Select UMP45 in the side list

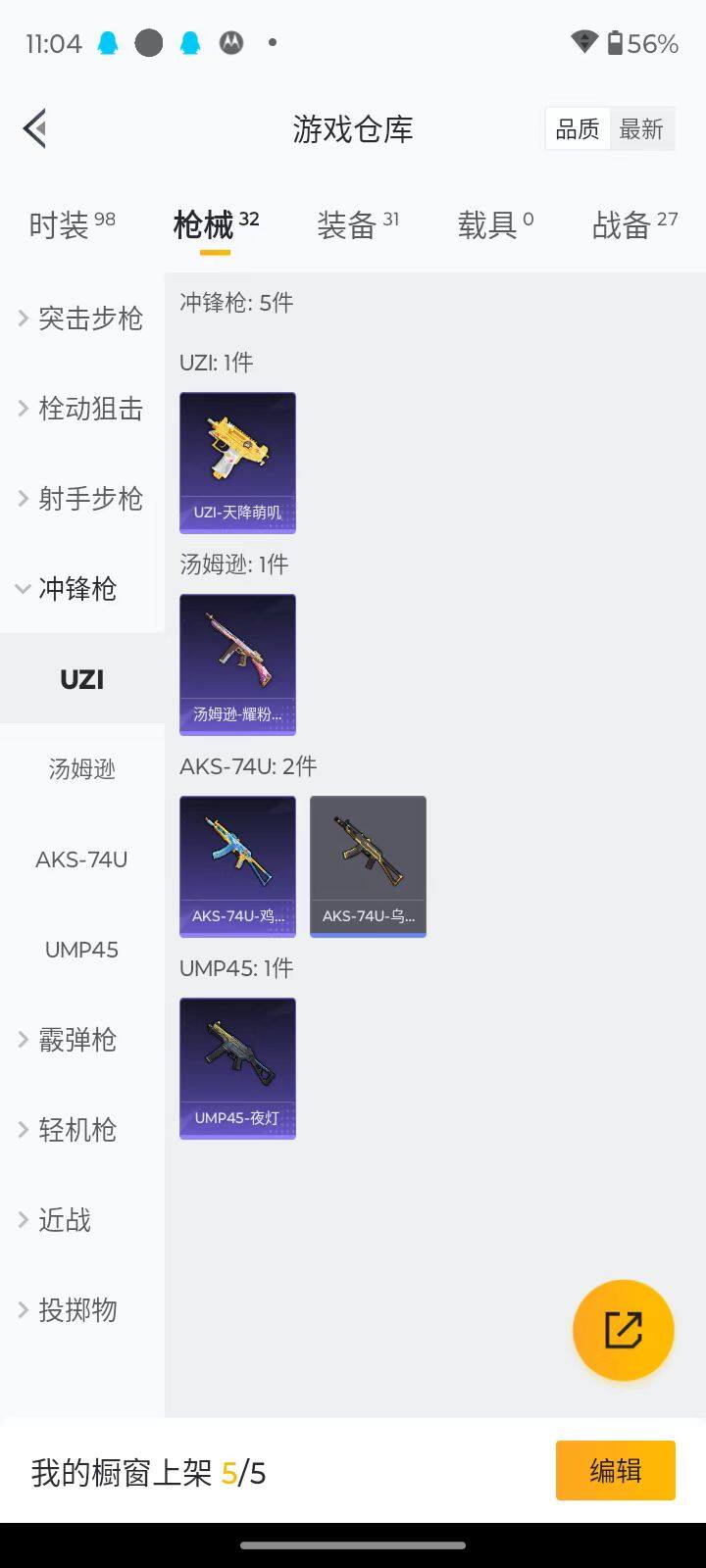[82, 950]
